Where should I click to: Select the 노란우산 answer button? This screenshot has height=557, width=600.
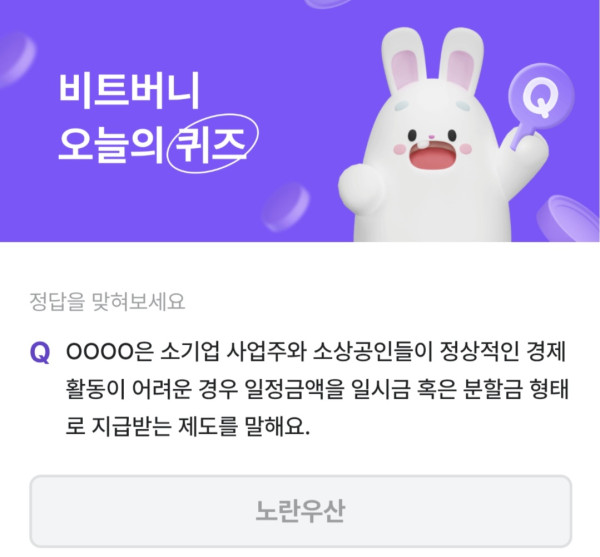point(301,510)
